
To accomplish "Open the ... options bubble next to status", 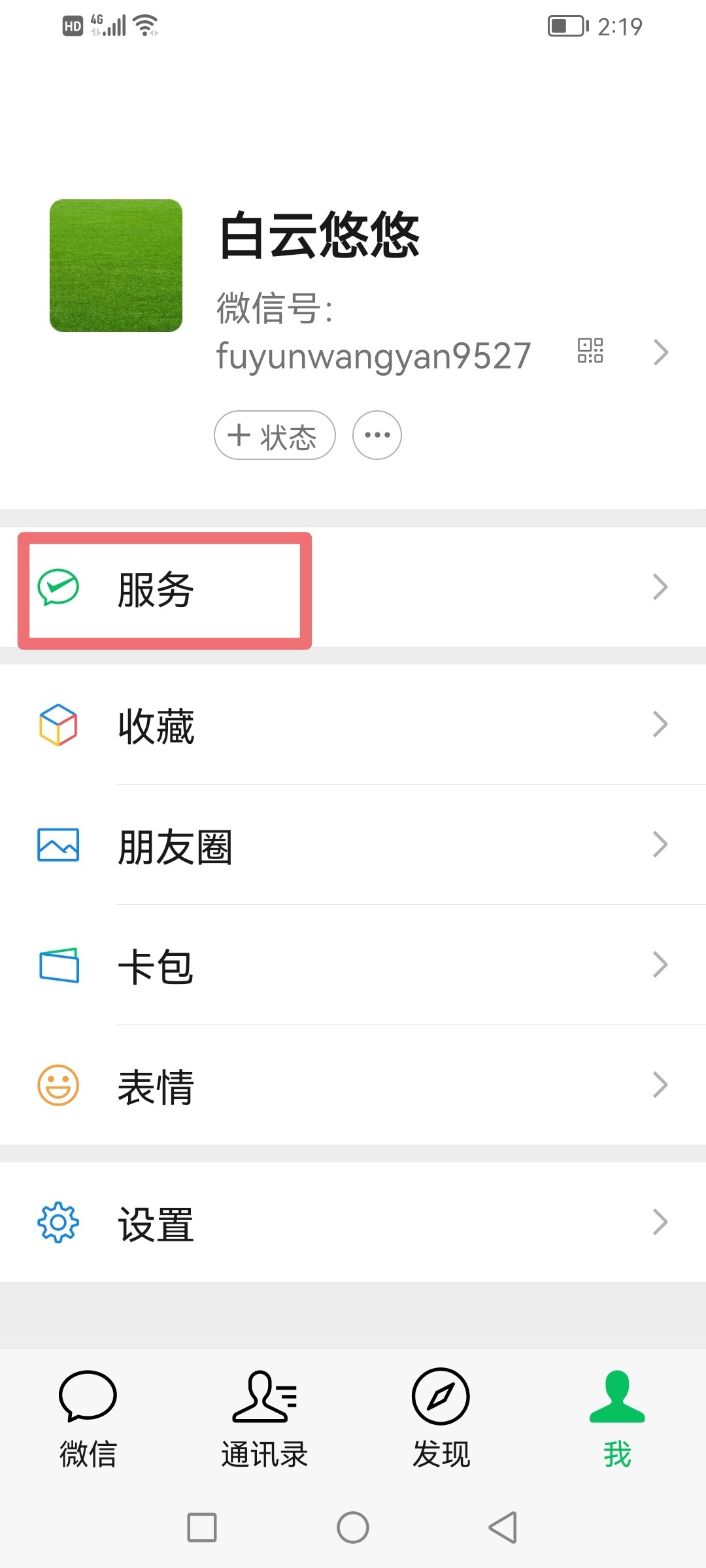I will [x=377, y=434].
